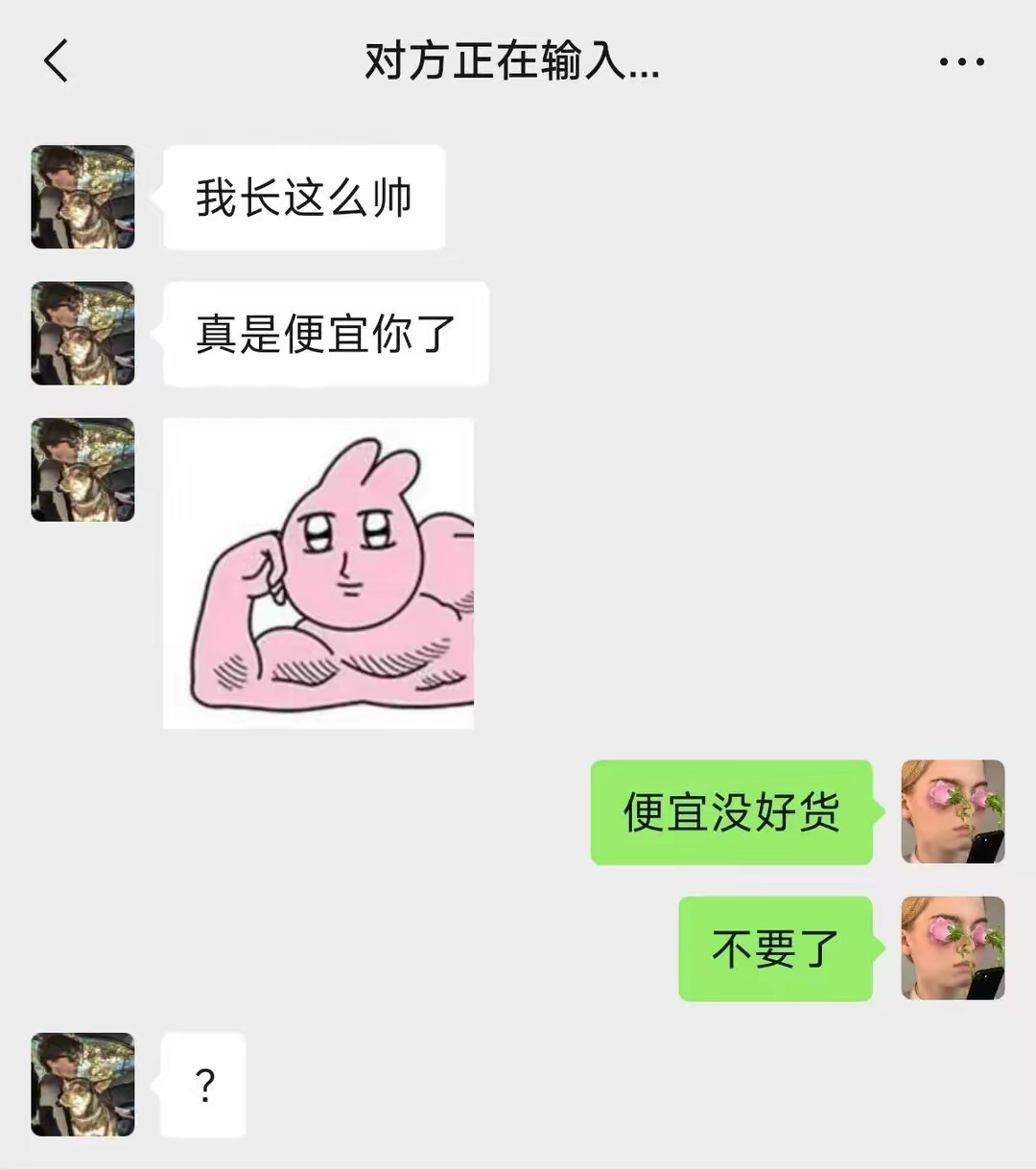Tap your avatar beside the '不要了' message
The width and height of the screenshot is (1036, 1170).
tap(953, 949)
